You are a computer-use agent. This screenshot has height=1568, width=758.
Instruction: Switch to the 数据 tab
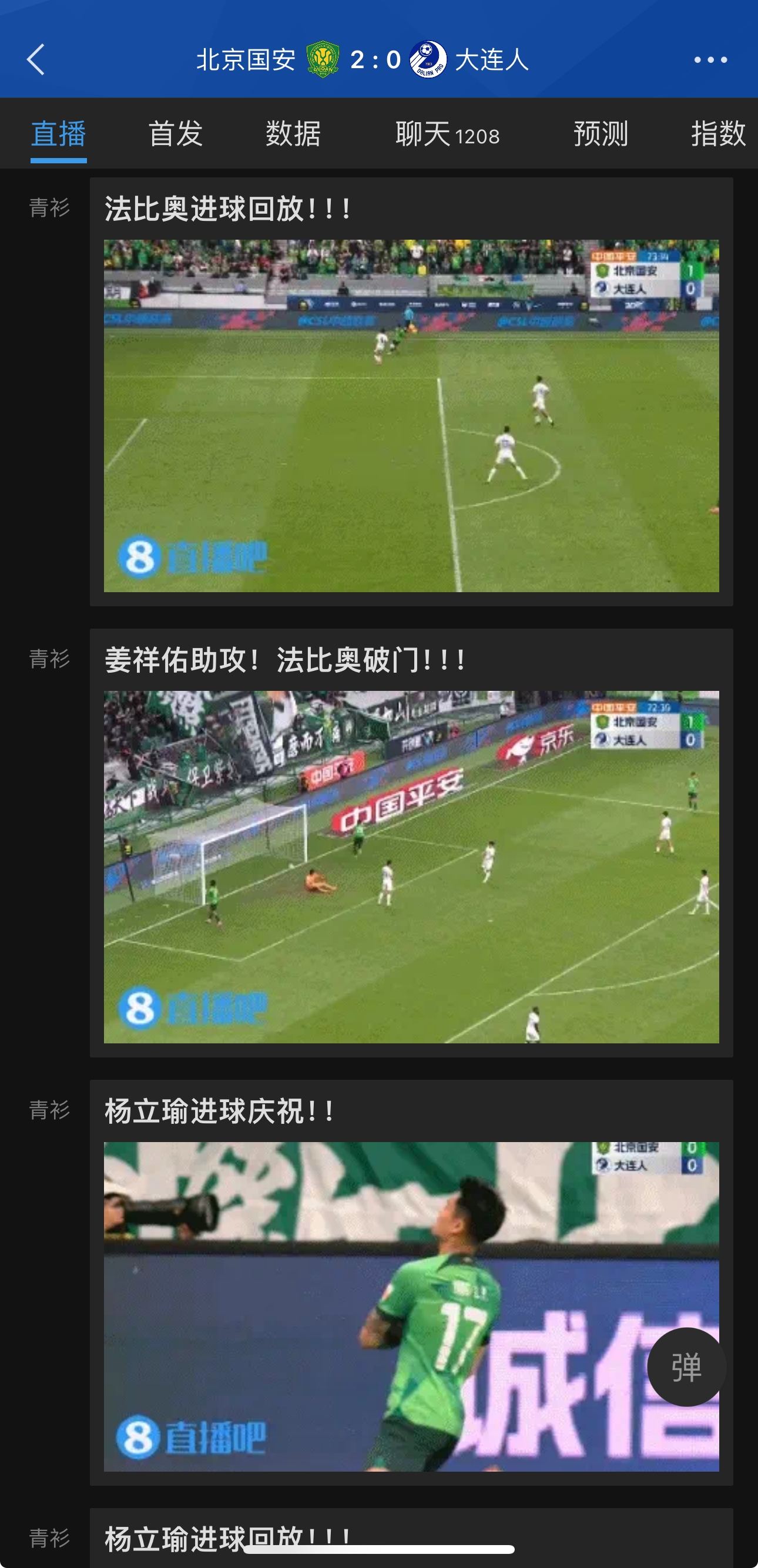pyautogui.click(x=293, y=133)
